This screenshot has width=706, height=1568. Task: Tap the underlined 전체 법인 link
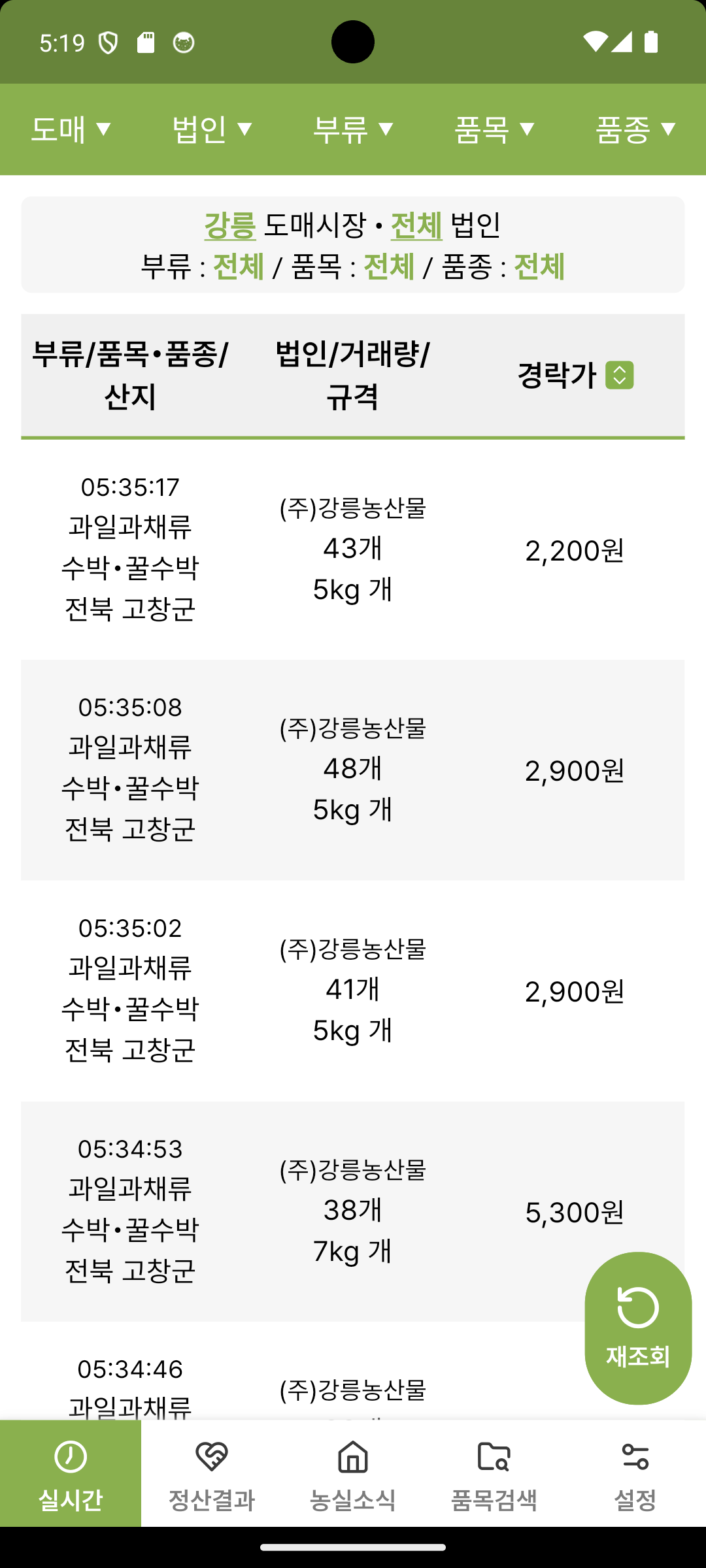[416, 225]
